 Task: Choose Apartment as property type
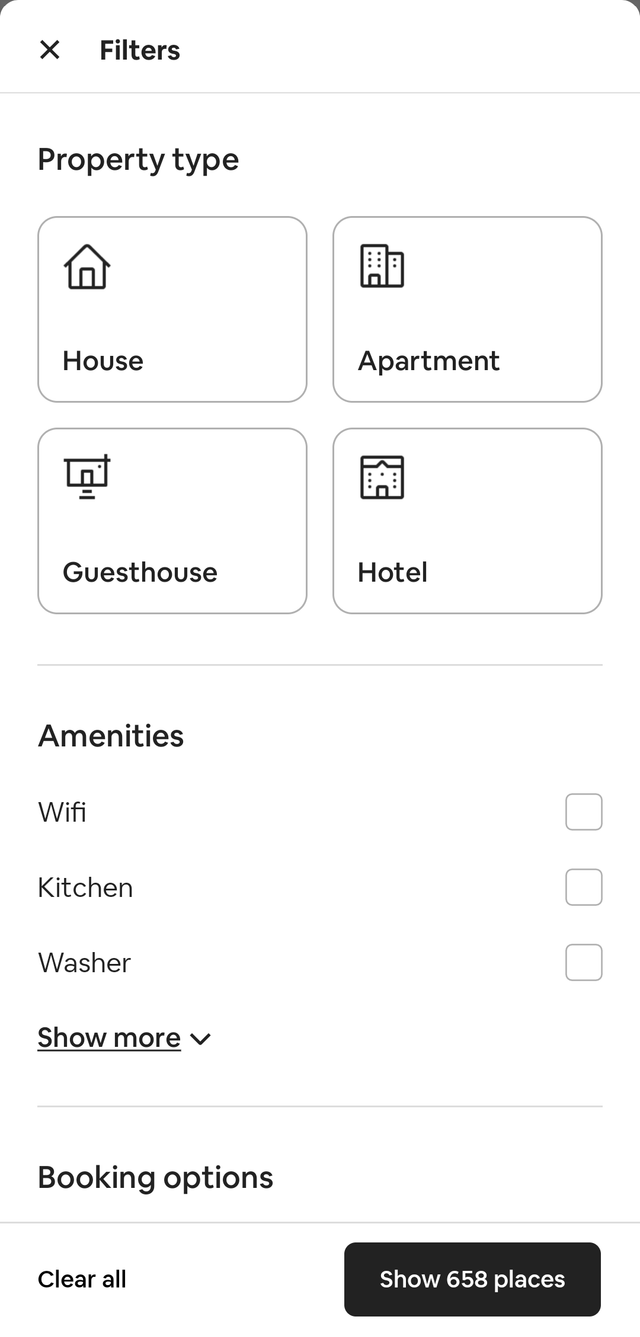[x=467, y=309]
